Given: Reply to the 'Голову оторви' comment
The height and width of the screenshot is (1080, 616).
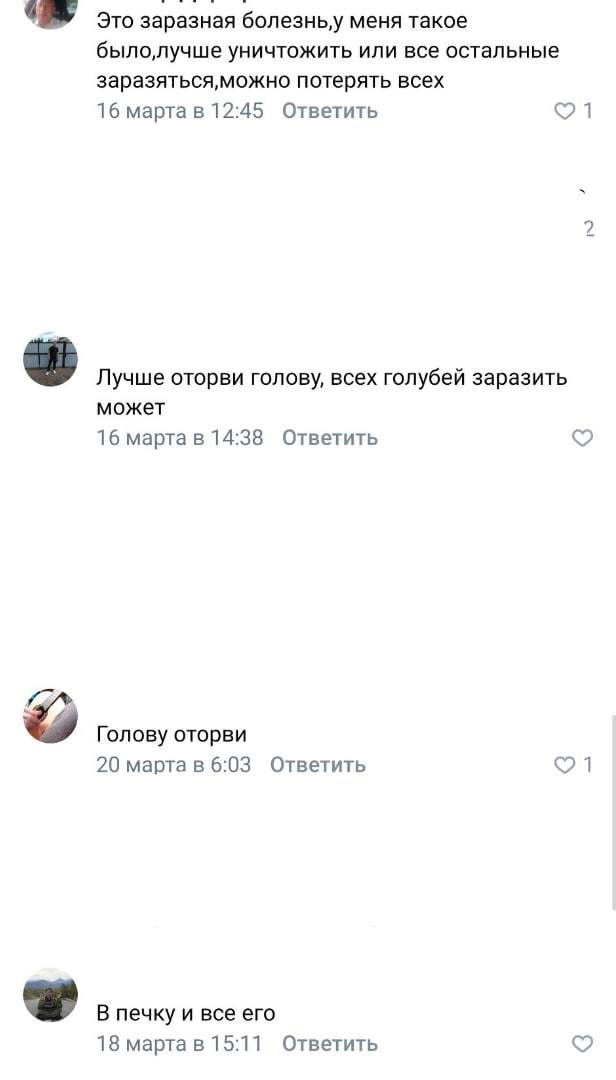Looking at the screenshot, I should [x=317, y=765].
